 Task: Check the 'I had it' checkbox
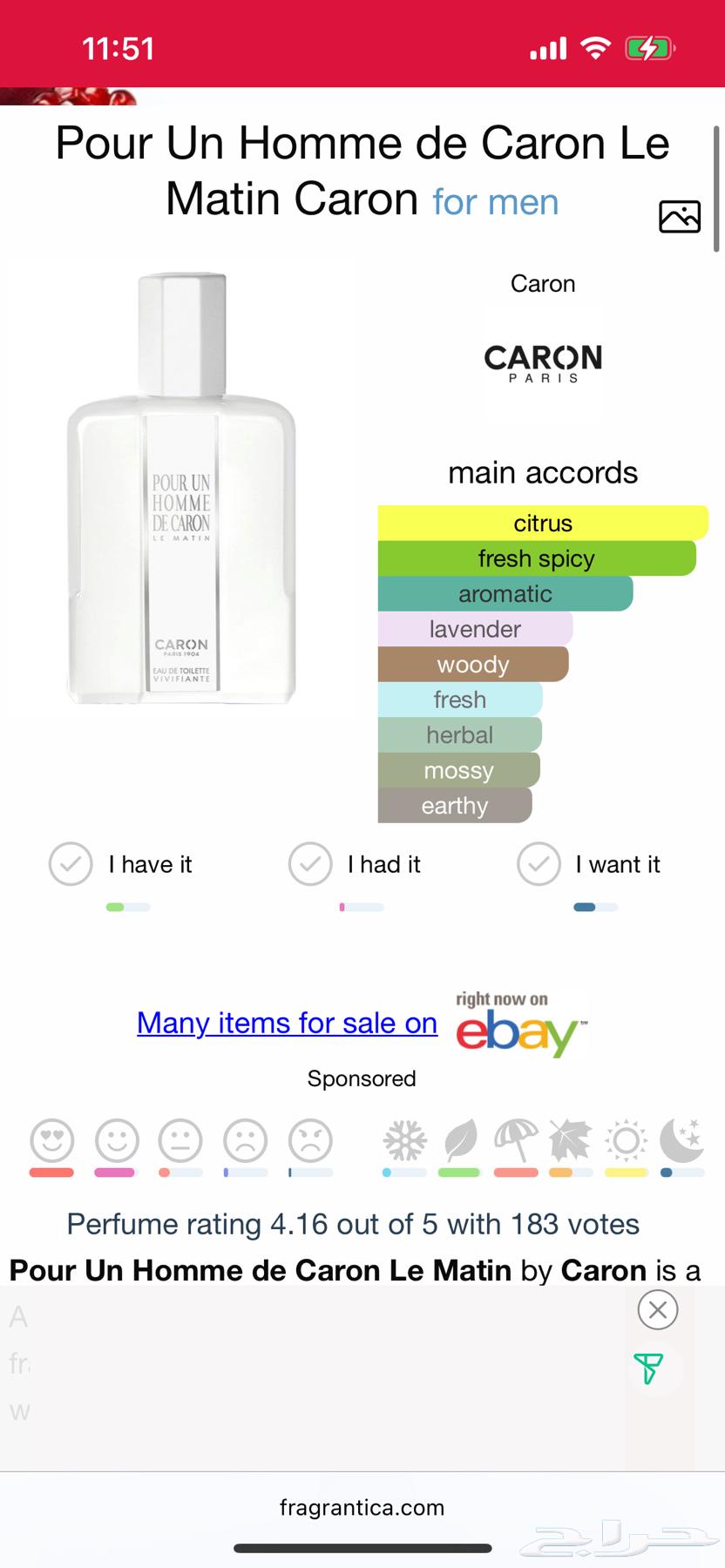coord(309,863)
